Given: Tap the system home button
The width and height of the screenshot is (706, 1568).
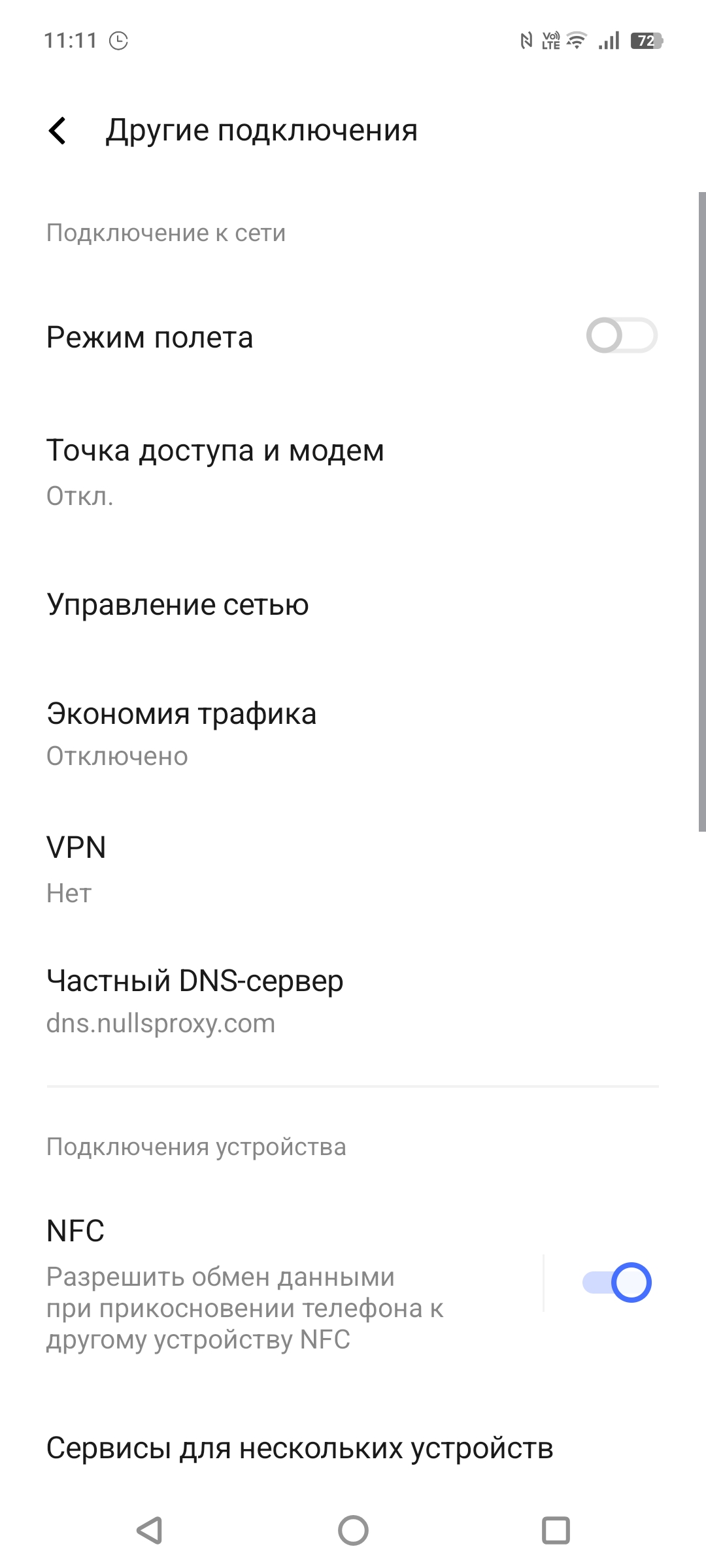Looking at the screenshot, I should (x=353, y=1530).
